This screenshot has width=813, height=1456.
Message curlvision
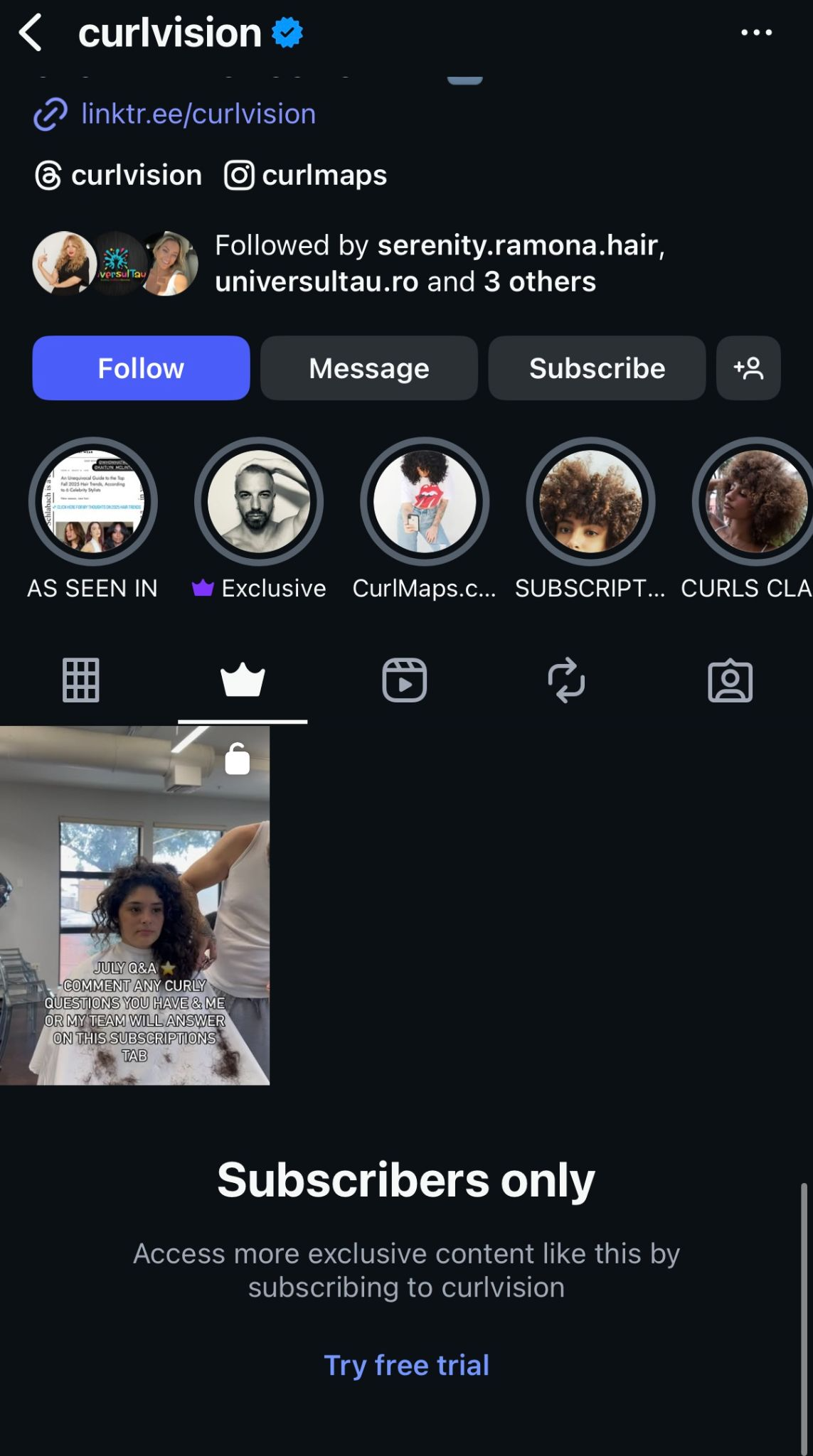(x=368, y=368)
